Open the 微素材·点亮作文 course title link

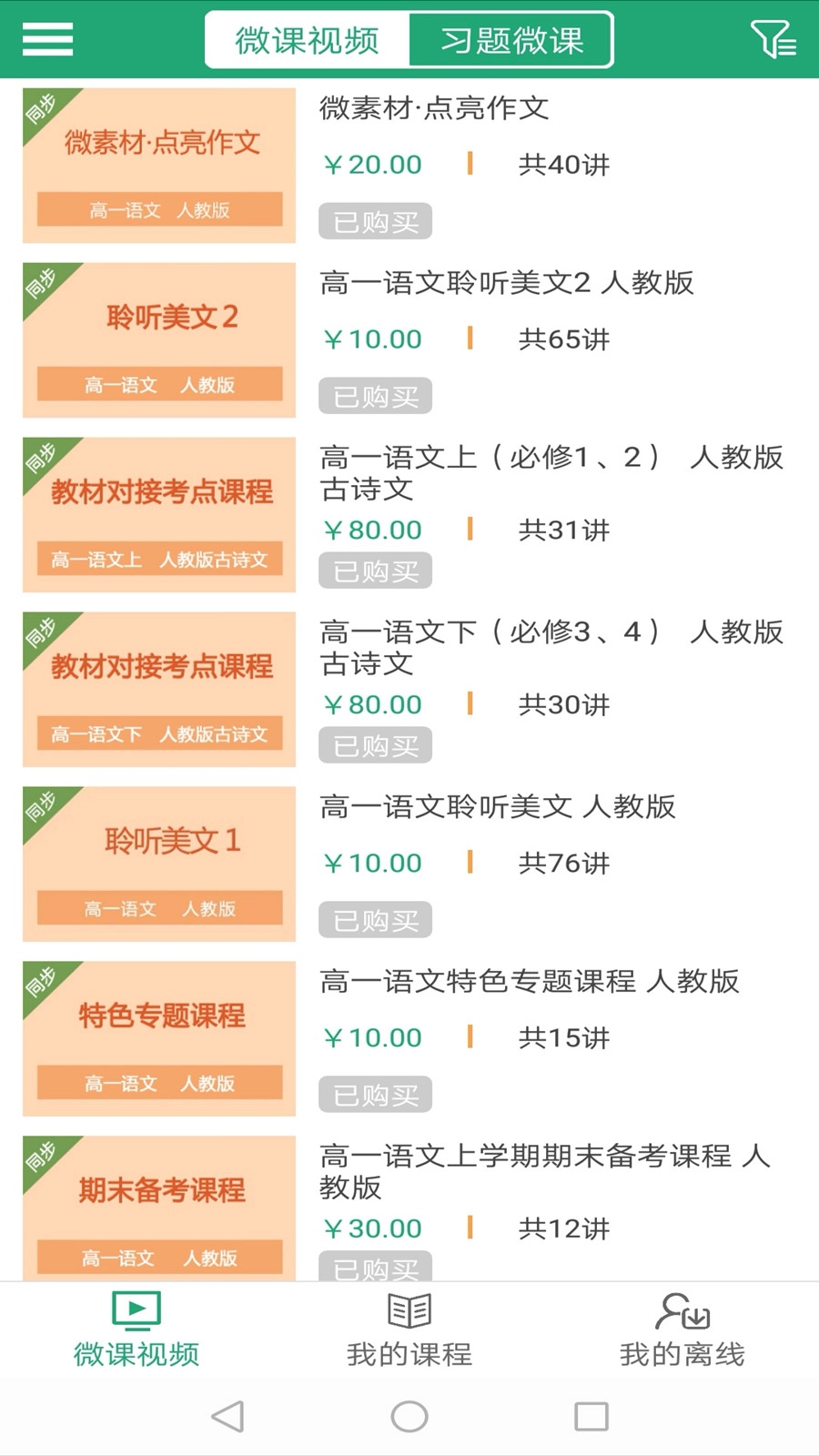click(435, 107)
